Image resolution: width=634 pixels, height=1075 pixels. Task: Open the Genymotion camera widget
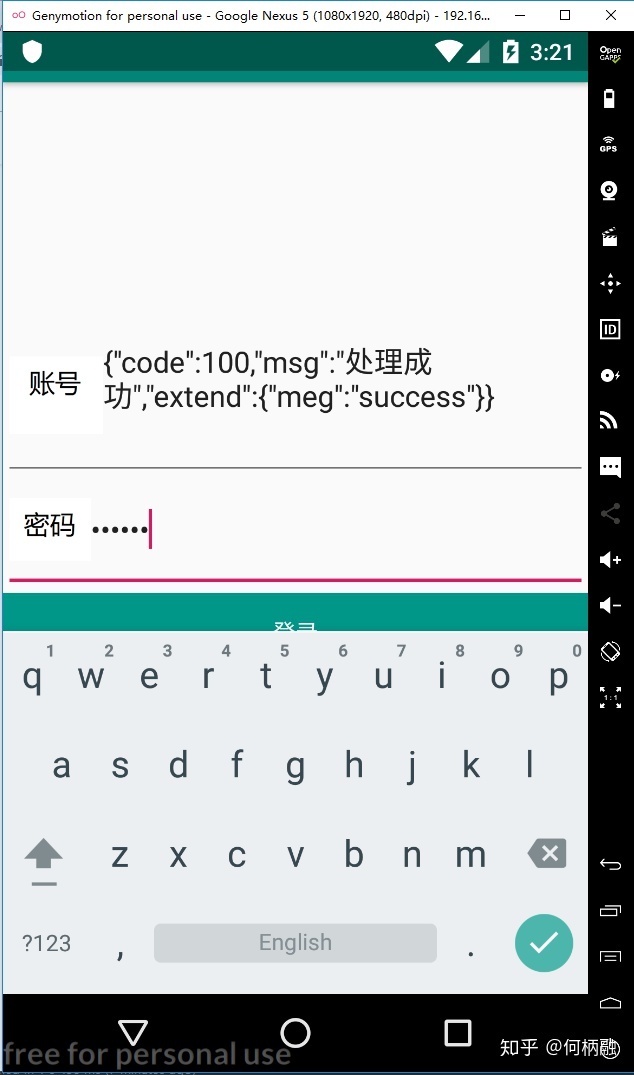click(x=609, y=191)
